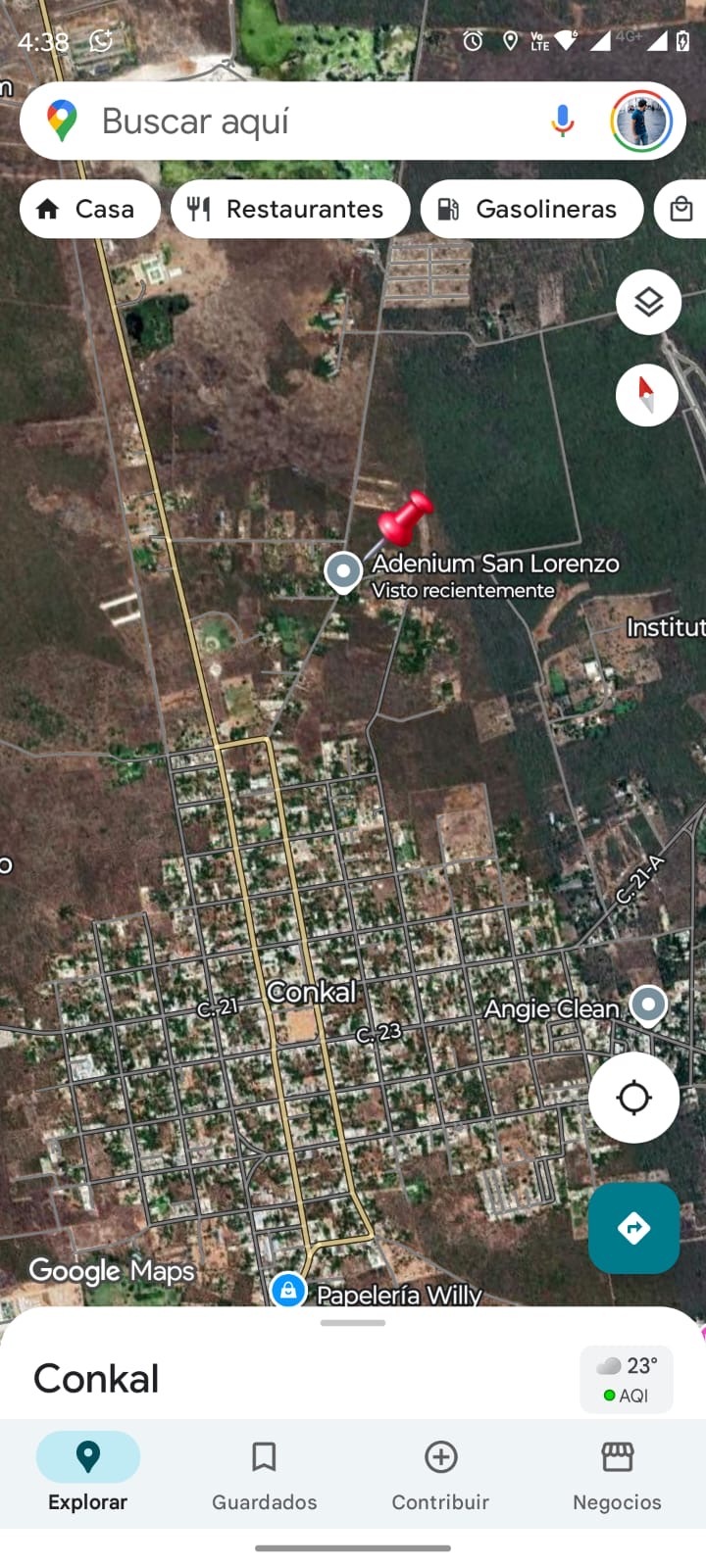Image resolution: width=706 pixels, height=1568 pixels.
Task: Center the map on my location
Action: [633, 1098]
